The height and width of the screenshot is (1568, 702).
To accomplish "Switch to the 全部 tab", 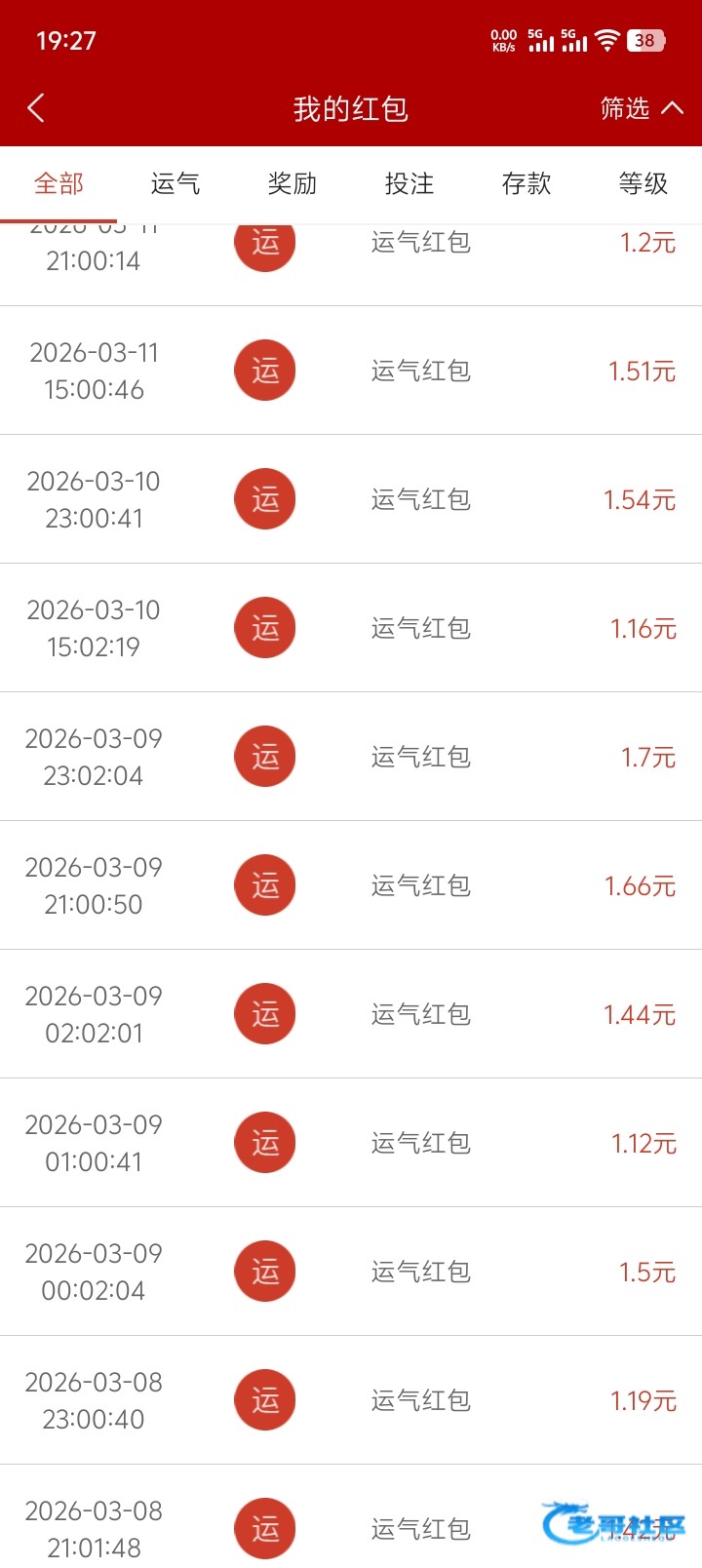I will pos(58,183).
